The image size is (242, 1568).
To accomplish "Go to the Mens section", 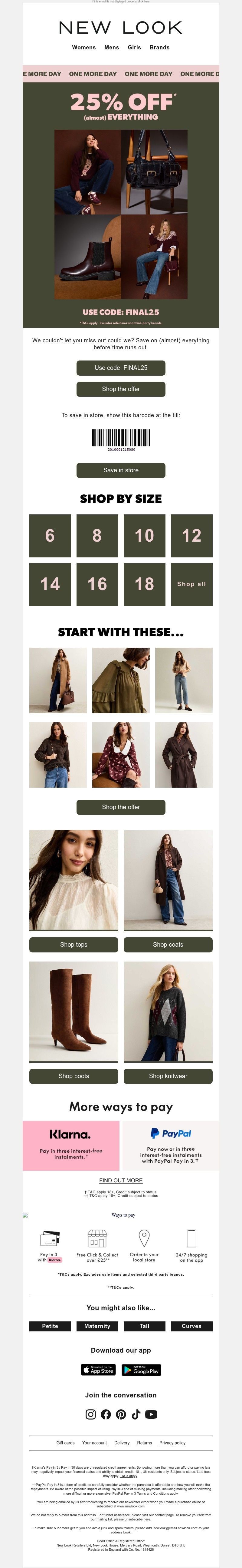I will tap(112, 48).
